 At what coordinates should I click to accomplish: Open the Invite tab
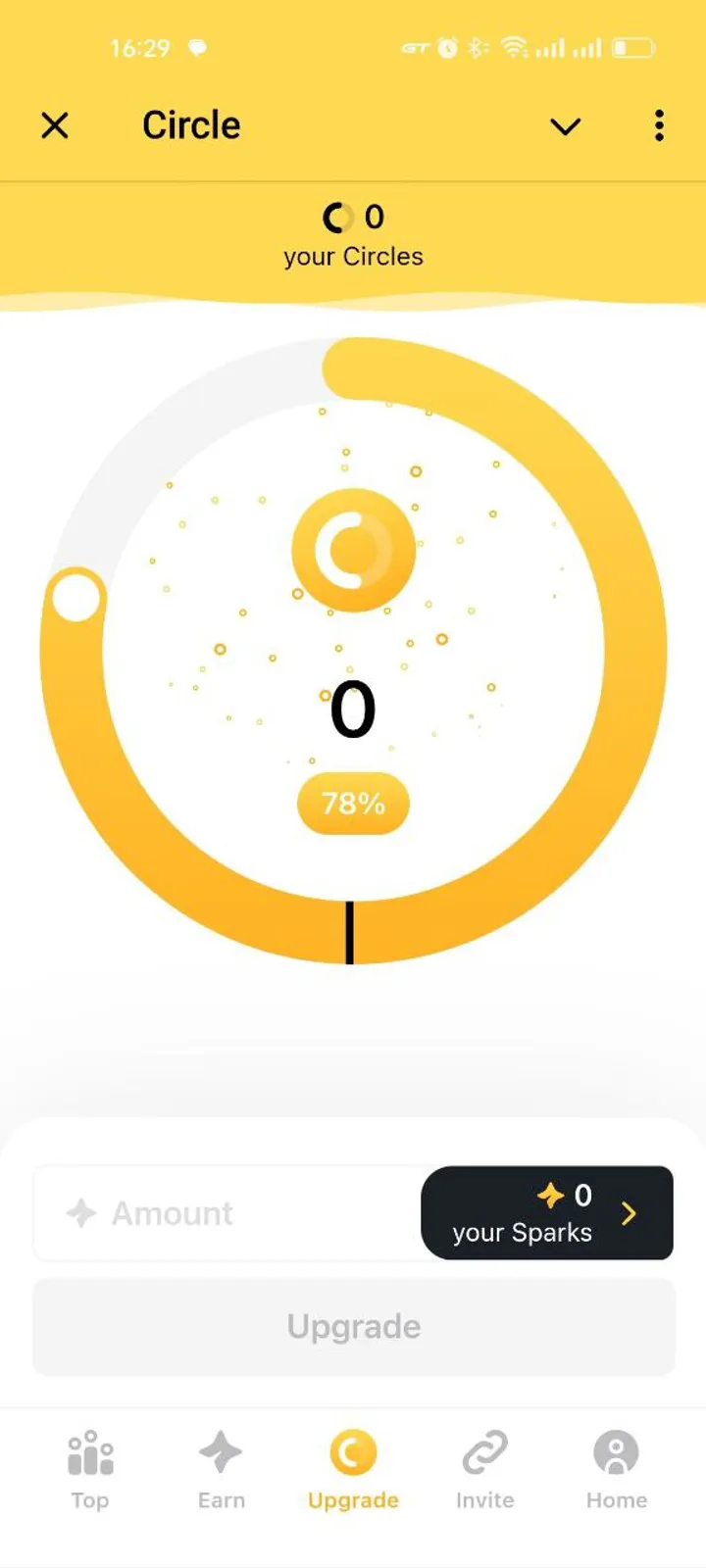(484, 1469)
